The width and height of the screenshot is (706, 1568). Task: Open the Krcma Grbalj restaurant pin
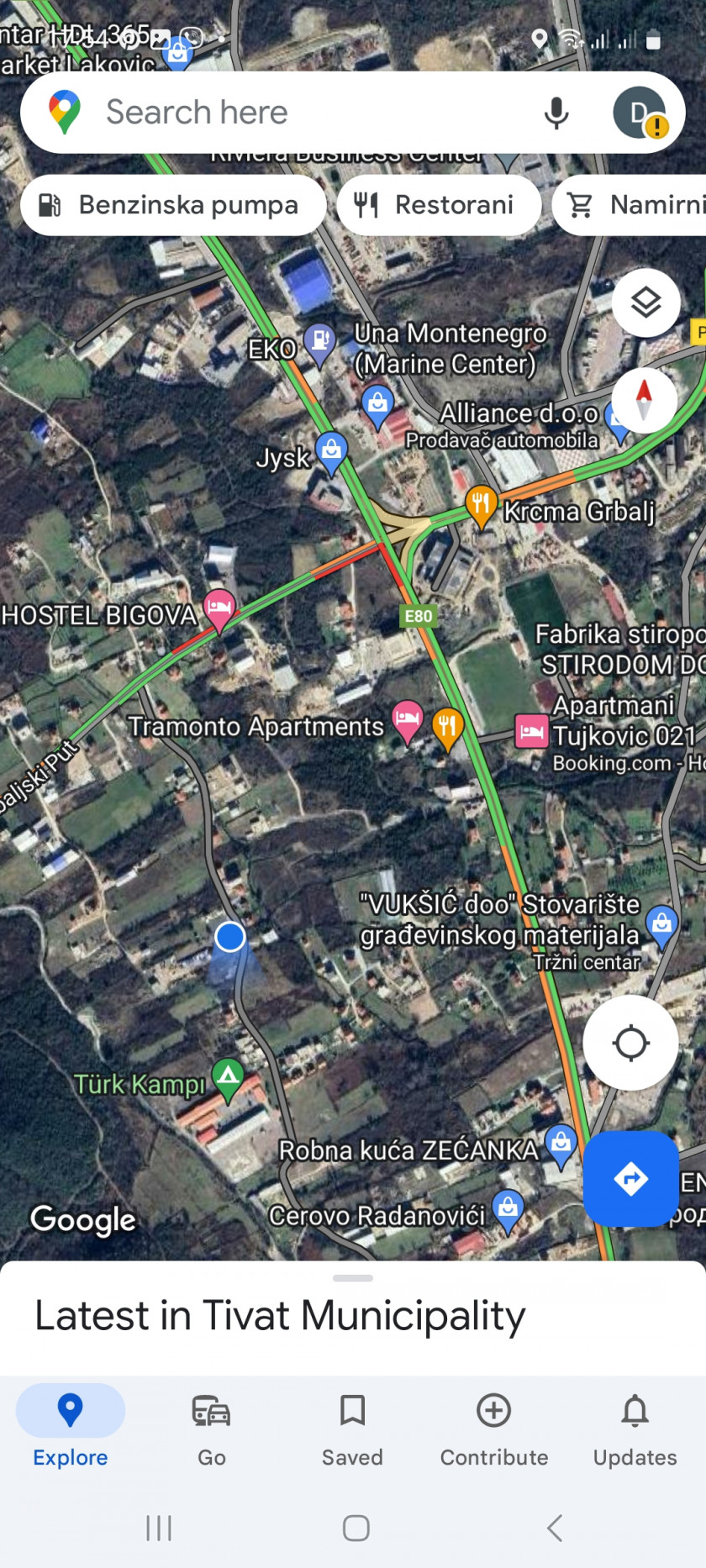click(x=481, y=505)
